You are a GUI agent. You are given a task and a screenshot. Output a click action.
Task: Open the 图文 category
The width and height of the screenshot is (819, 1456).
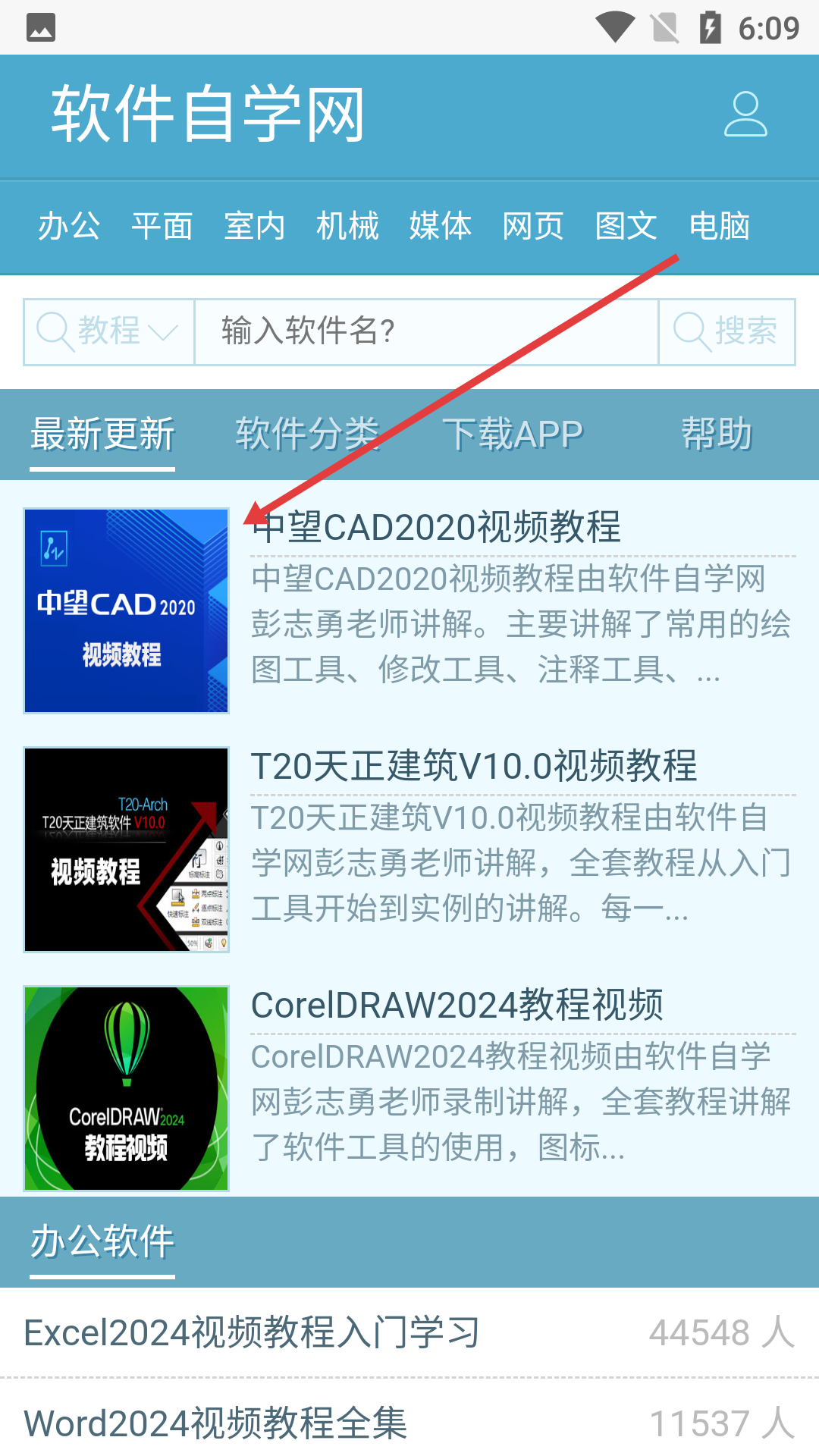626,226
